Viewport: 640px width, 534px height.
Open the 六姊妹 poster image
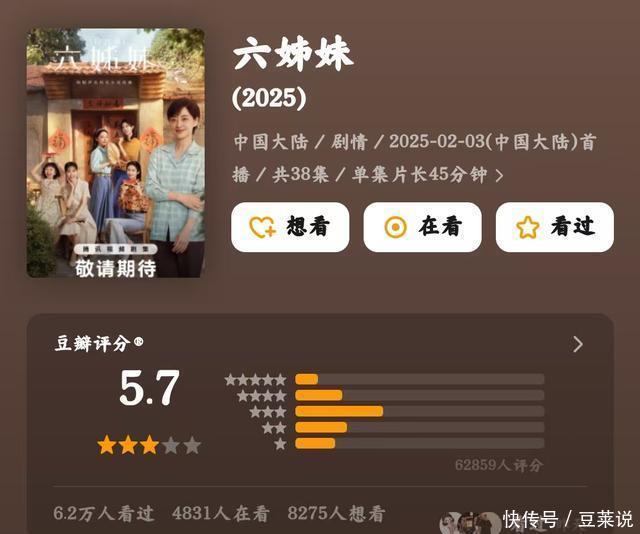point(115,153)
